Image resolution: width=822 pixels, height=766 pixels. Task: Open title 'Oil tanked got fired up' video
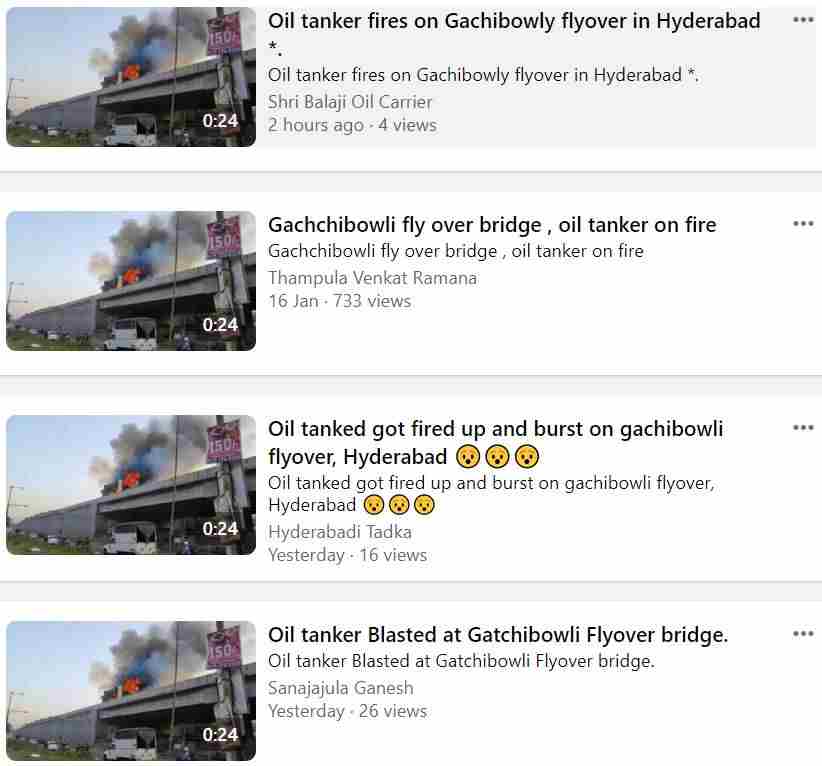click(495, 429)
